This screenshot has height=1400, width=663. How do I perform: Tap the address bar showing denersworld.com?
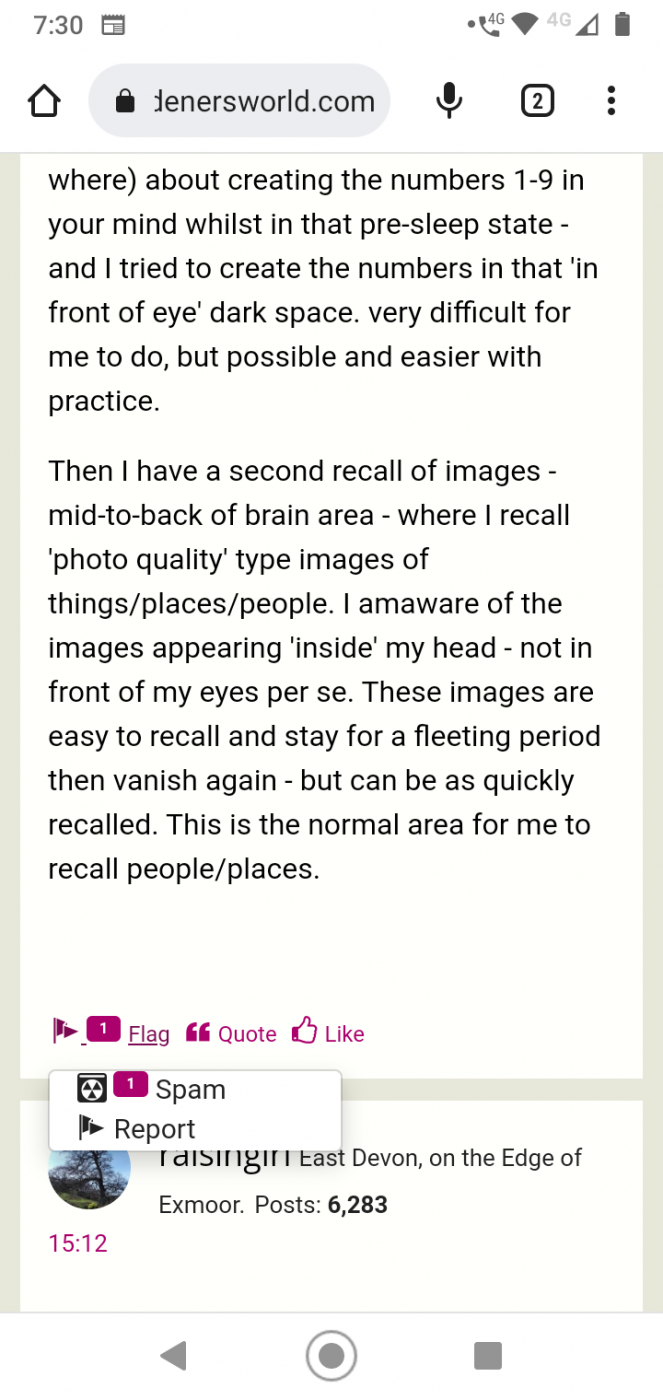(240, 101)
